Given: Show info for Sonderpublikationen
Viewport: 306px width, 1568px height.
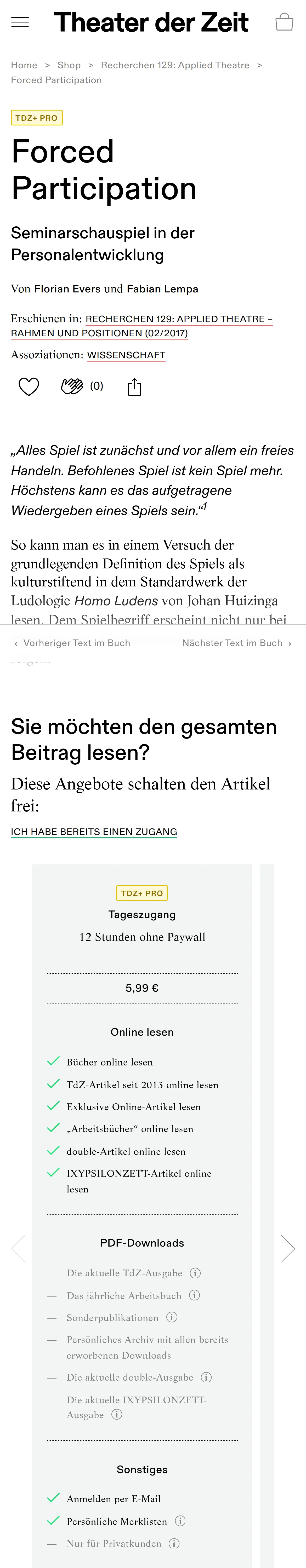Looking at the screenshot, I should tap(172, 1317).
